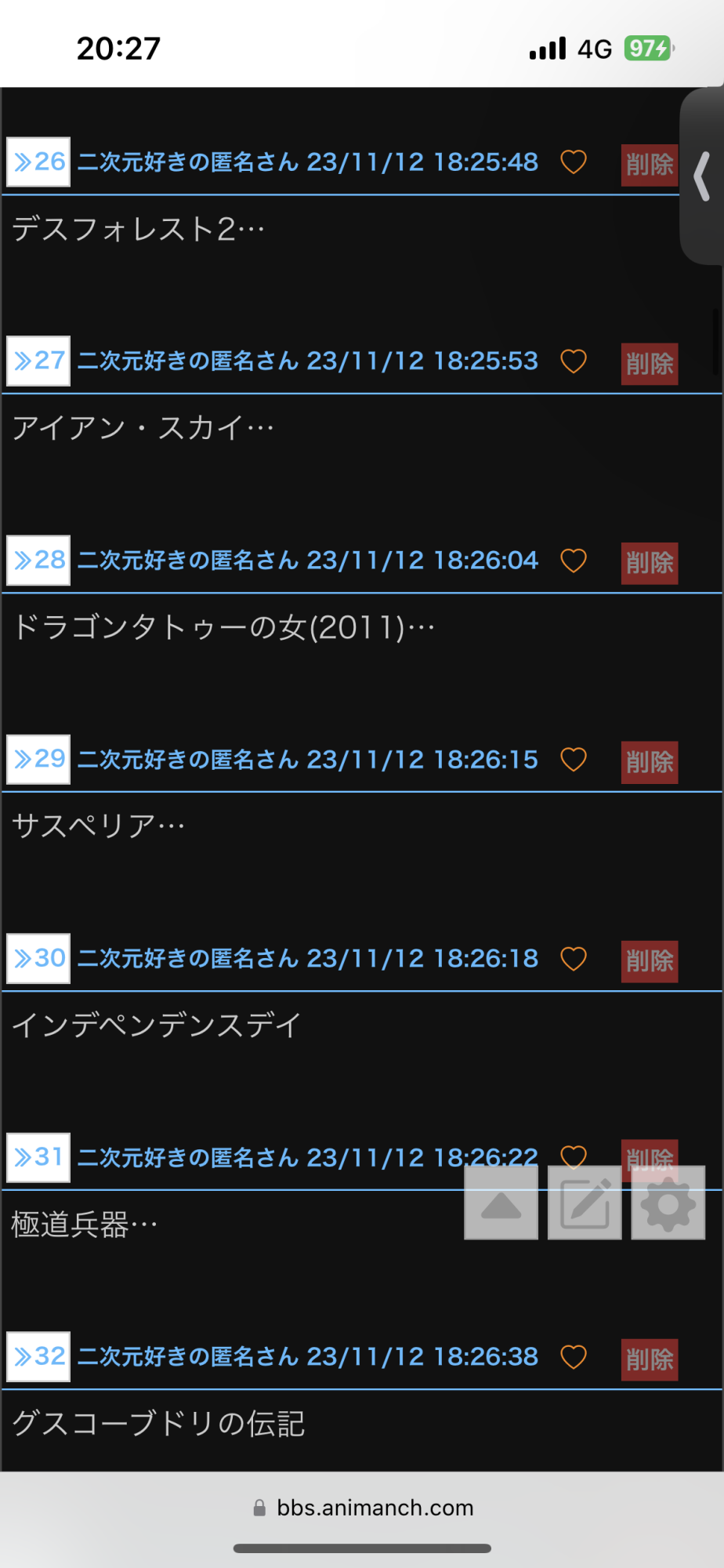Tap reply number link >>27
Image resolution: width=724 pixels, height=1568 pixels.
tap(38, 361)
